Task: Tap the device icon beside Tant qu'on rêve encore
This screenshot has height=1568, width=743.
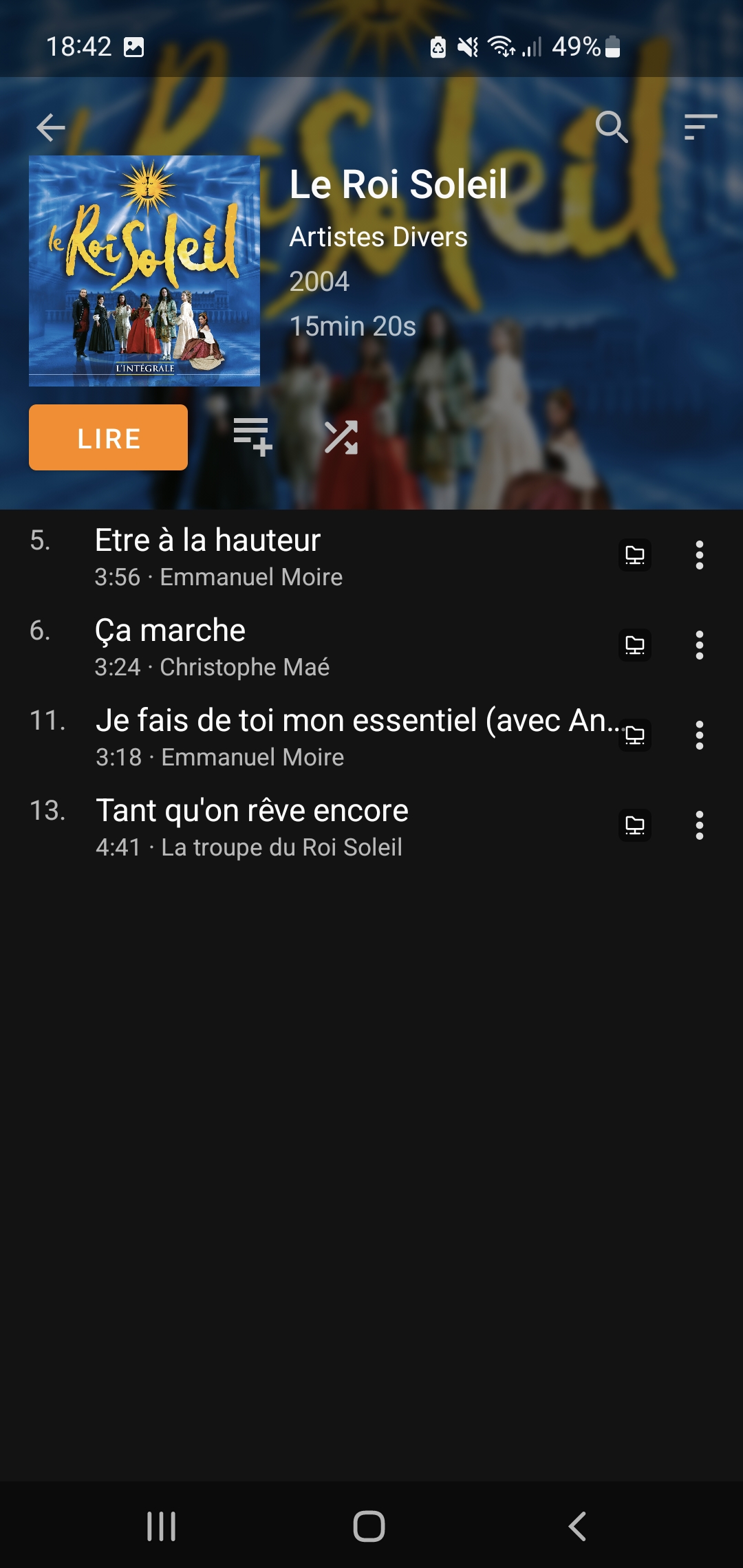Action: [x=634, y=825]
